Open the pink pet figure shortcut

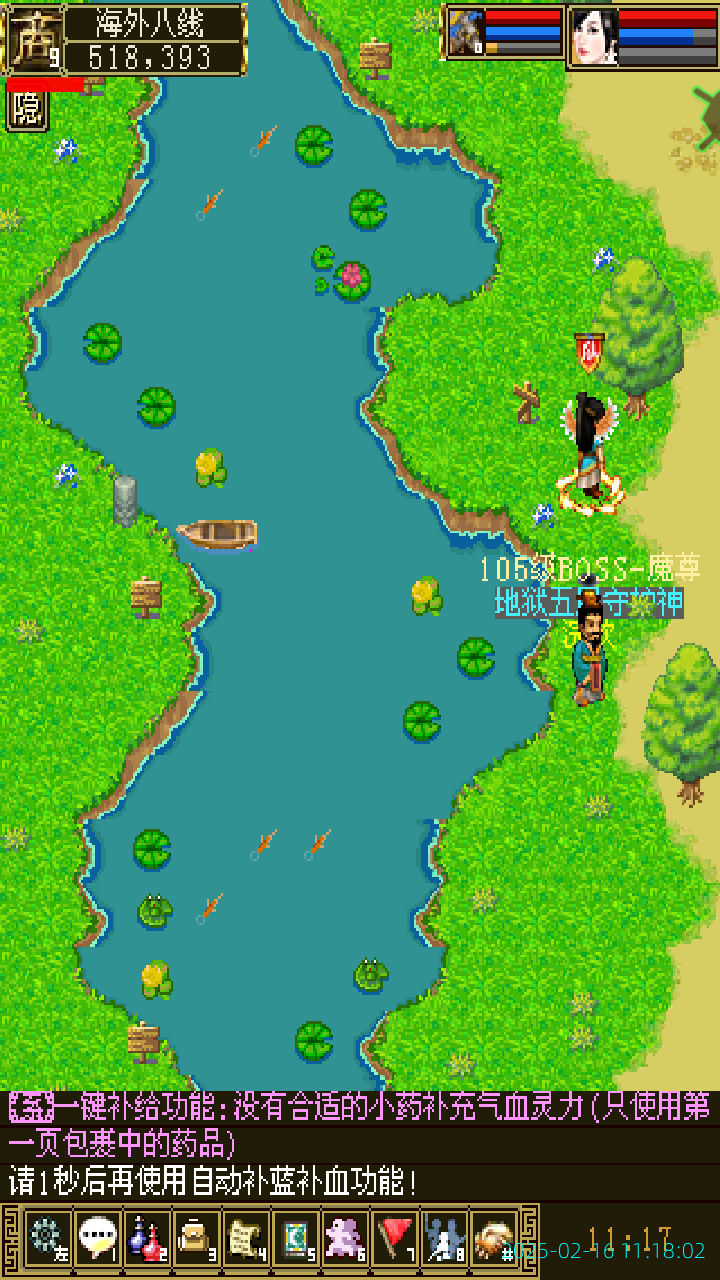pos(346,1238)
